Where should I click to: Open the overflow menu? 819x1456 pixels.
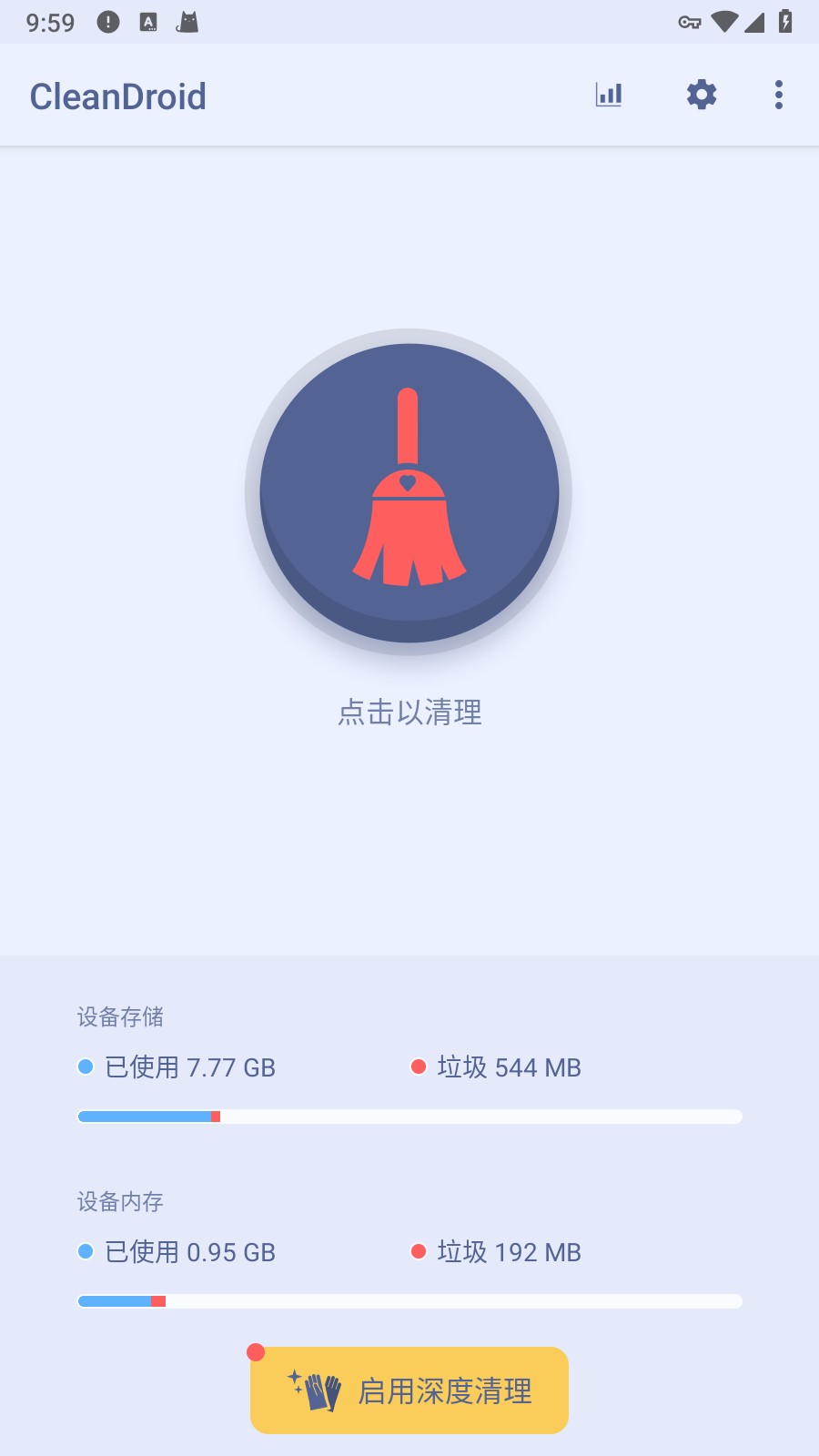coord(779,95)
